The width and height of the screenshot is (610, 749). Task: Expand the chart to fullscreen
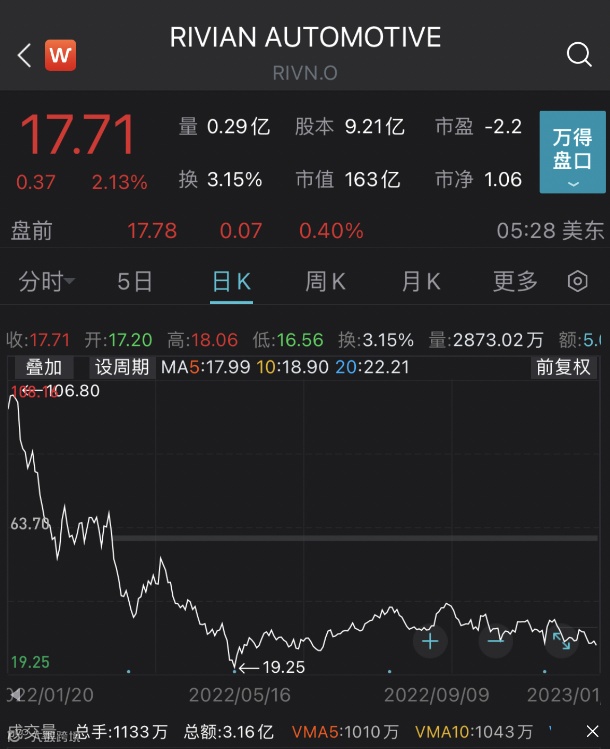[562, 641]
